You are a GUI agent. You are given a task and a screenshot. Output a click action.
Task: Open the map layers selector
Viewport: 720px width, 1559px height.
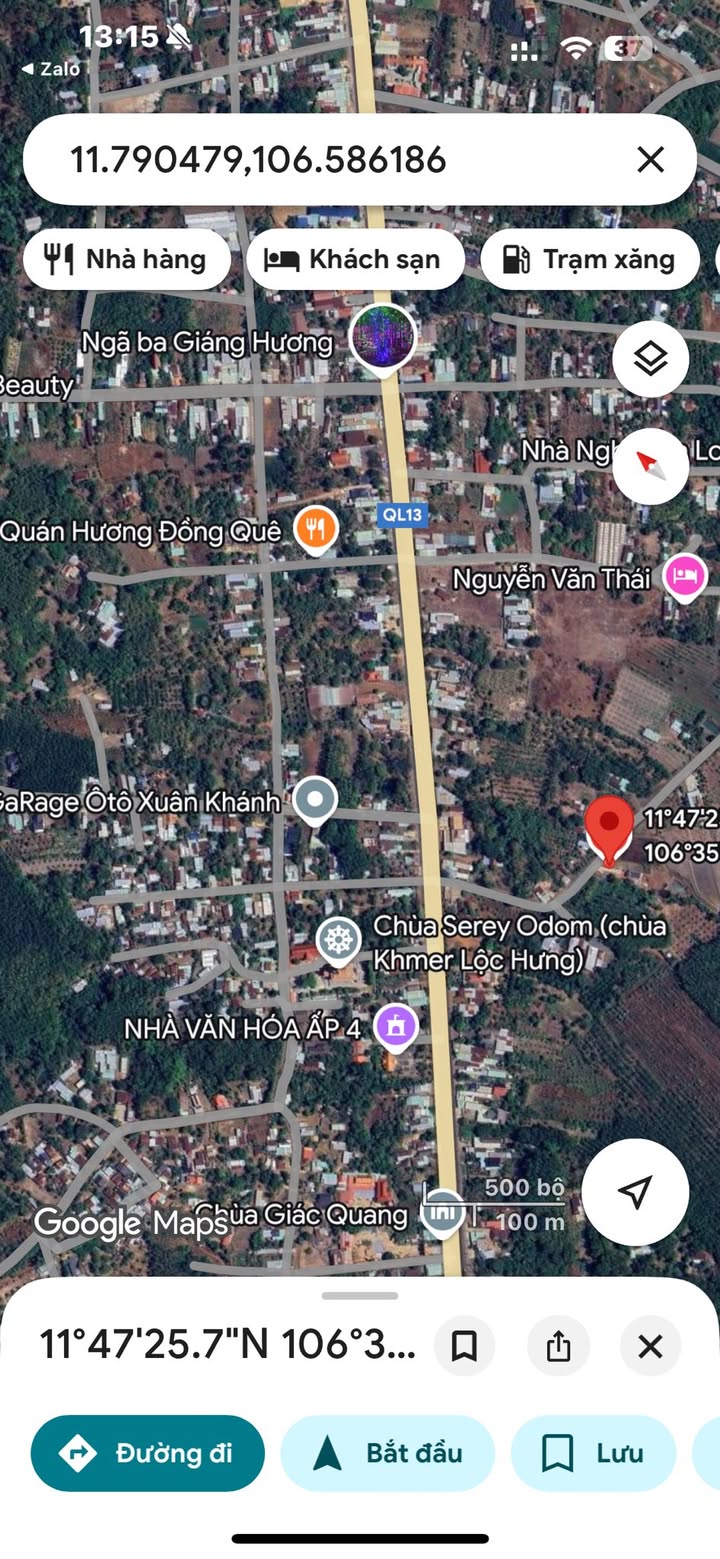tap(650, 358)
